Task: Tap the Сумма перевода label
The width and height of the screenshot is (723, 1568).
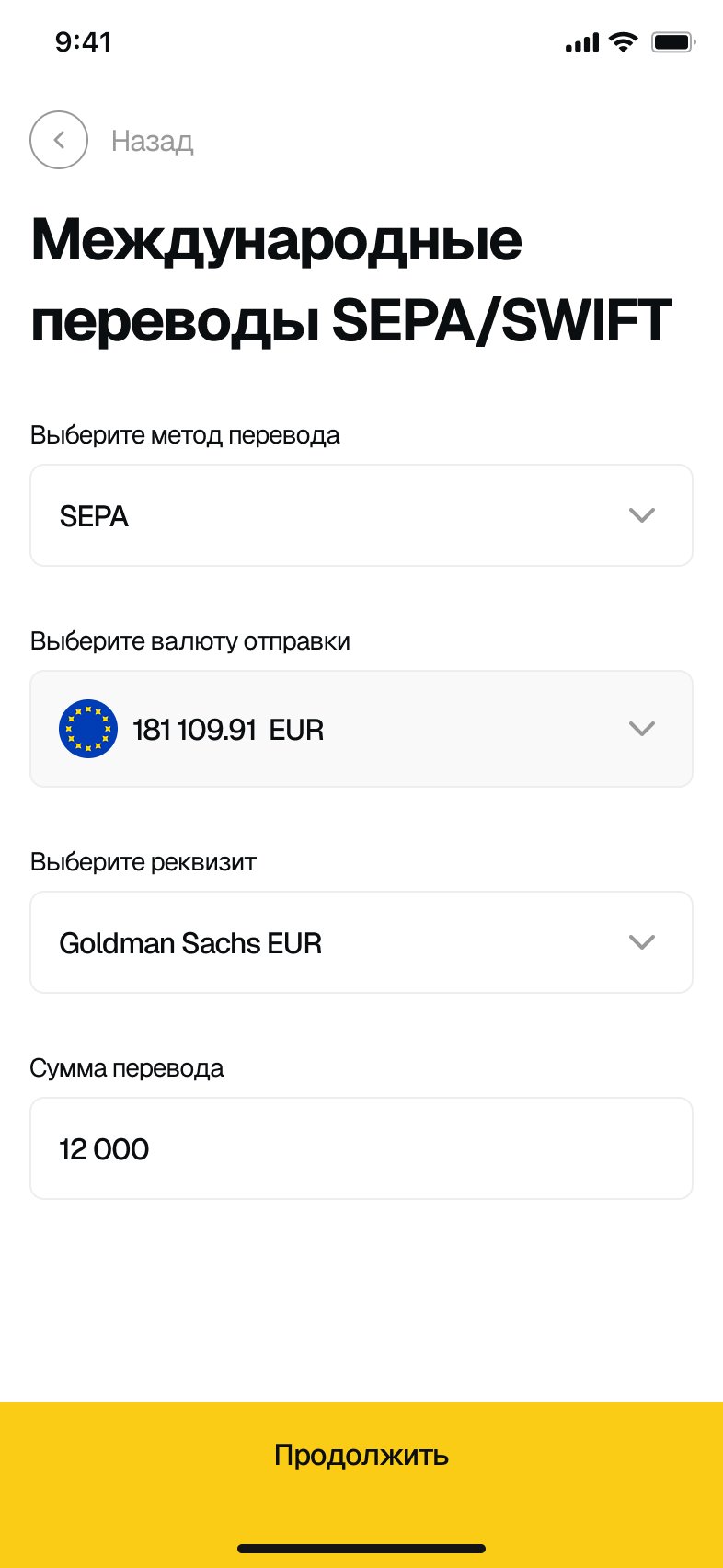Action: (x=127, y=1067)
